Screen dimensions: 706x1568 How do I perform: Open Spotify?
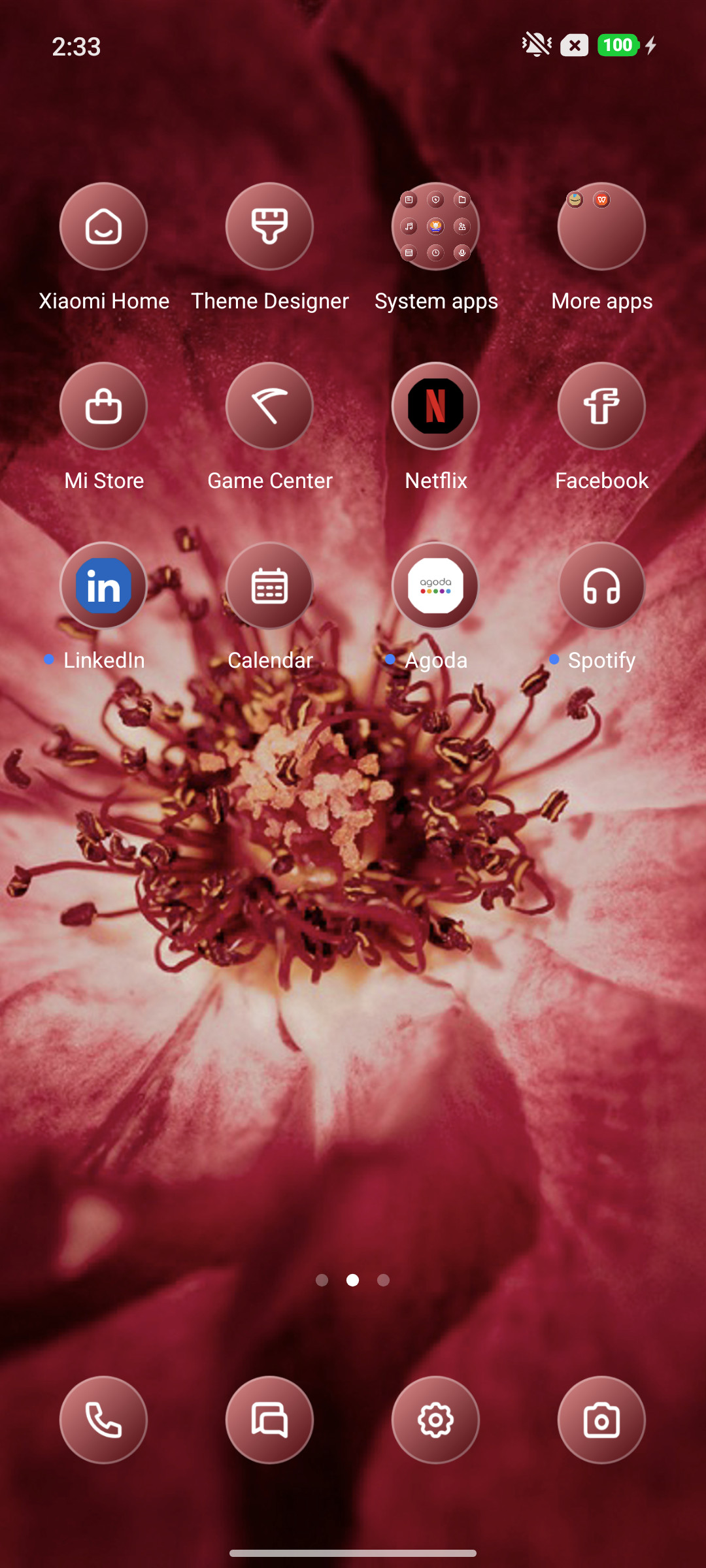(601, 585)
